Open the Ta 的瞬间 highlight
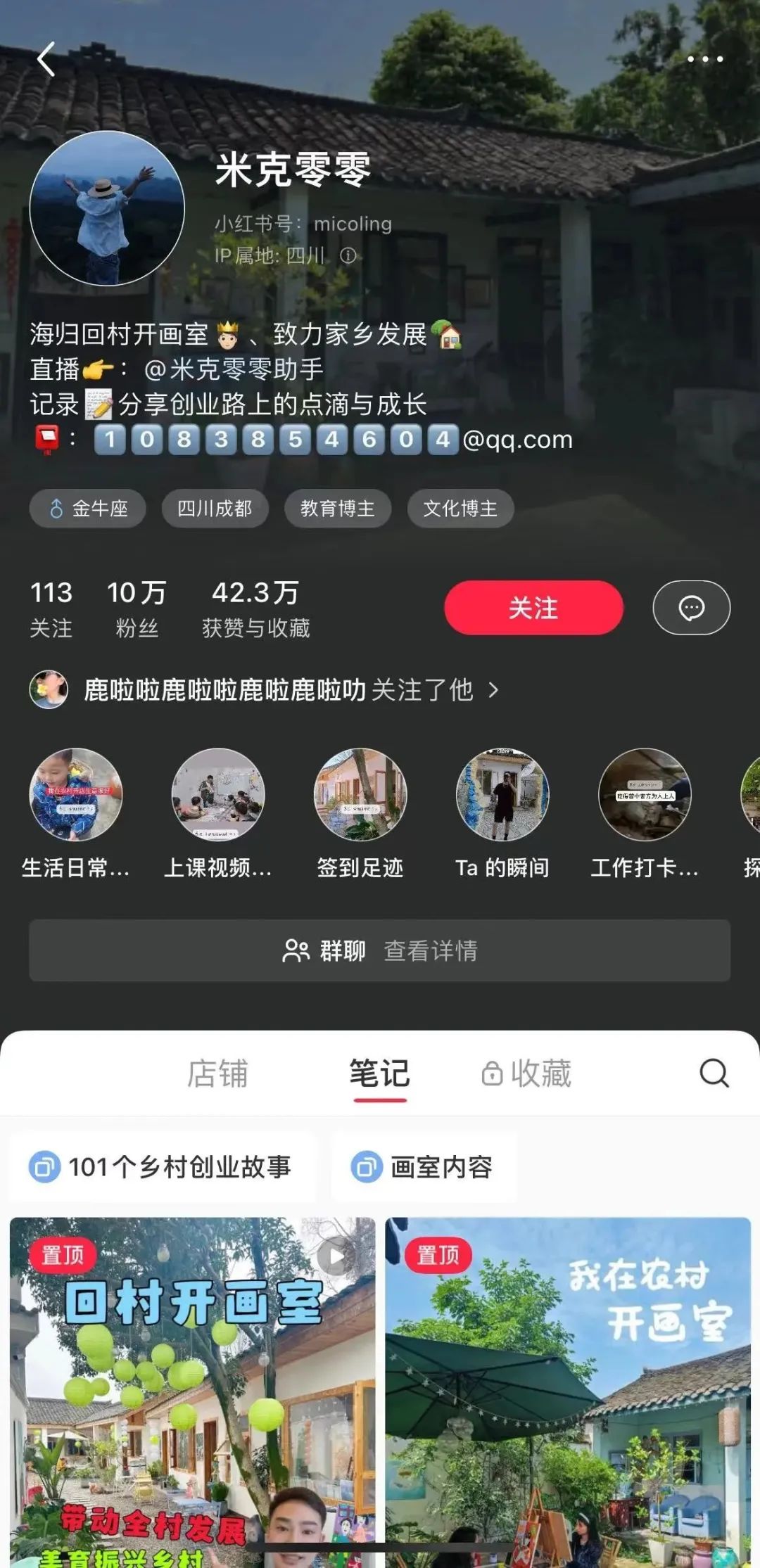 tap(502, 795)
